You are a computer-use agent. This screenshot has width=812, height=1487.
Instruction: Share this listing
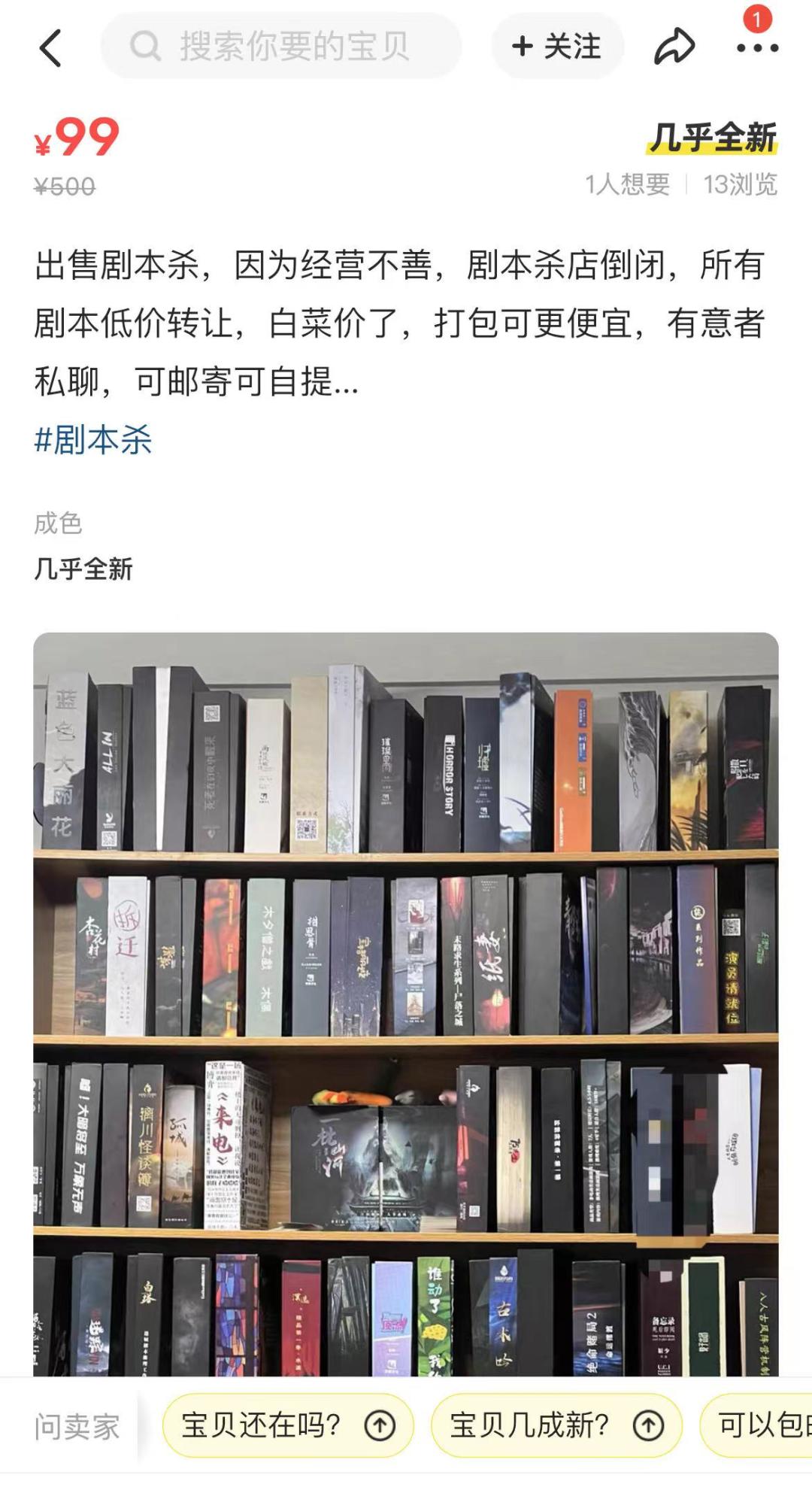pyautogui.click(x=674, y=47)
